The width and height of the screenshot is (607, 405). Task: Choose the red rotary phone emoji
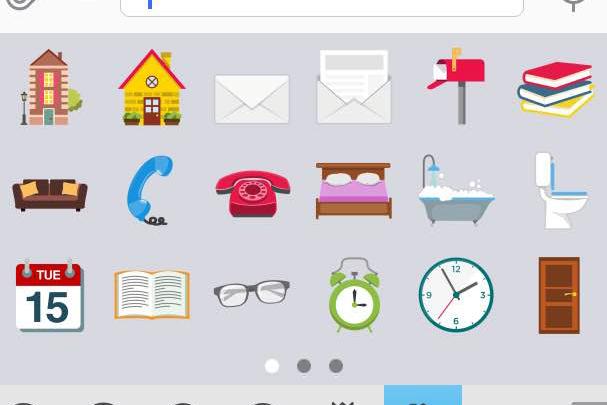[253, 192]
